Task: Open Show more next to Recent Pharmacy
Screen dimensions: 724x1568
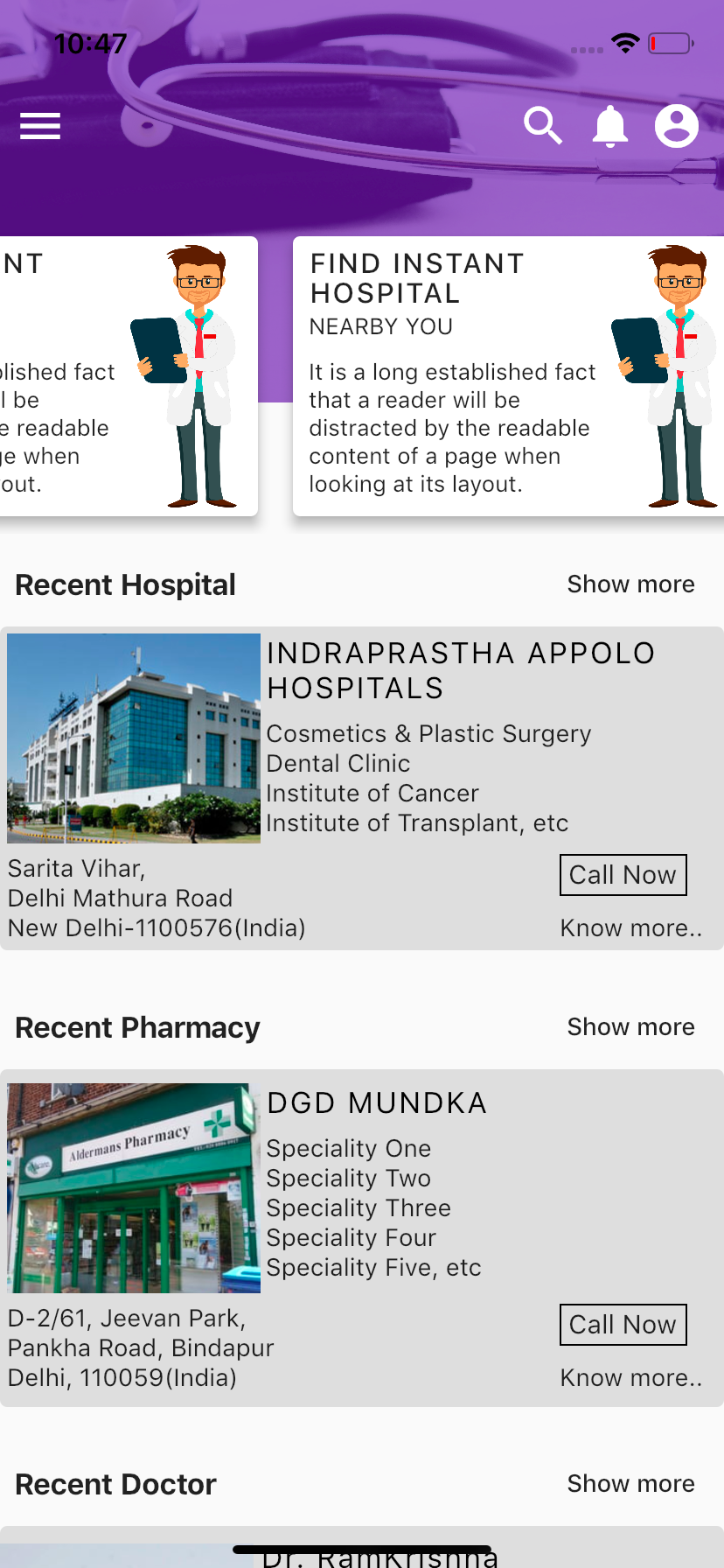Action: tap(630, 1026)
